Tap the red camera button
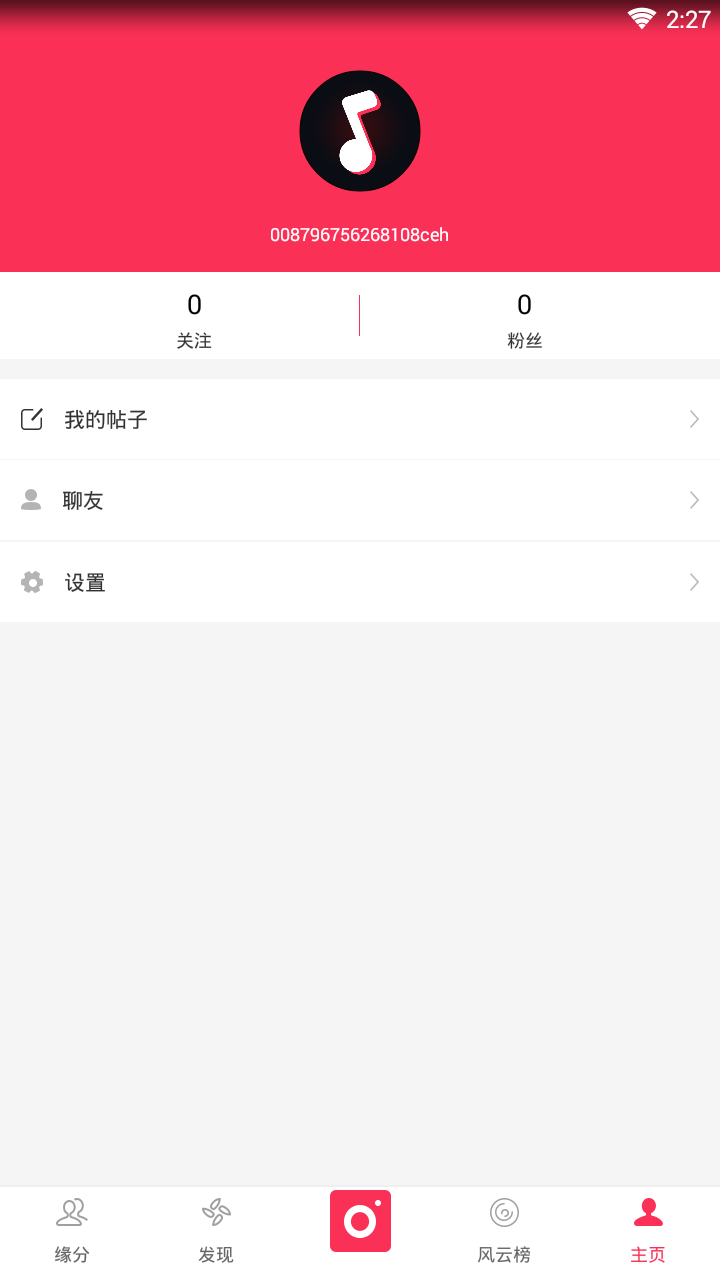Viewport: 720px width, 1280px height. point(360,1221)
